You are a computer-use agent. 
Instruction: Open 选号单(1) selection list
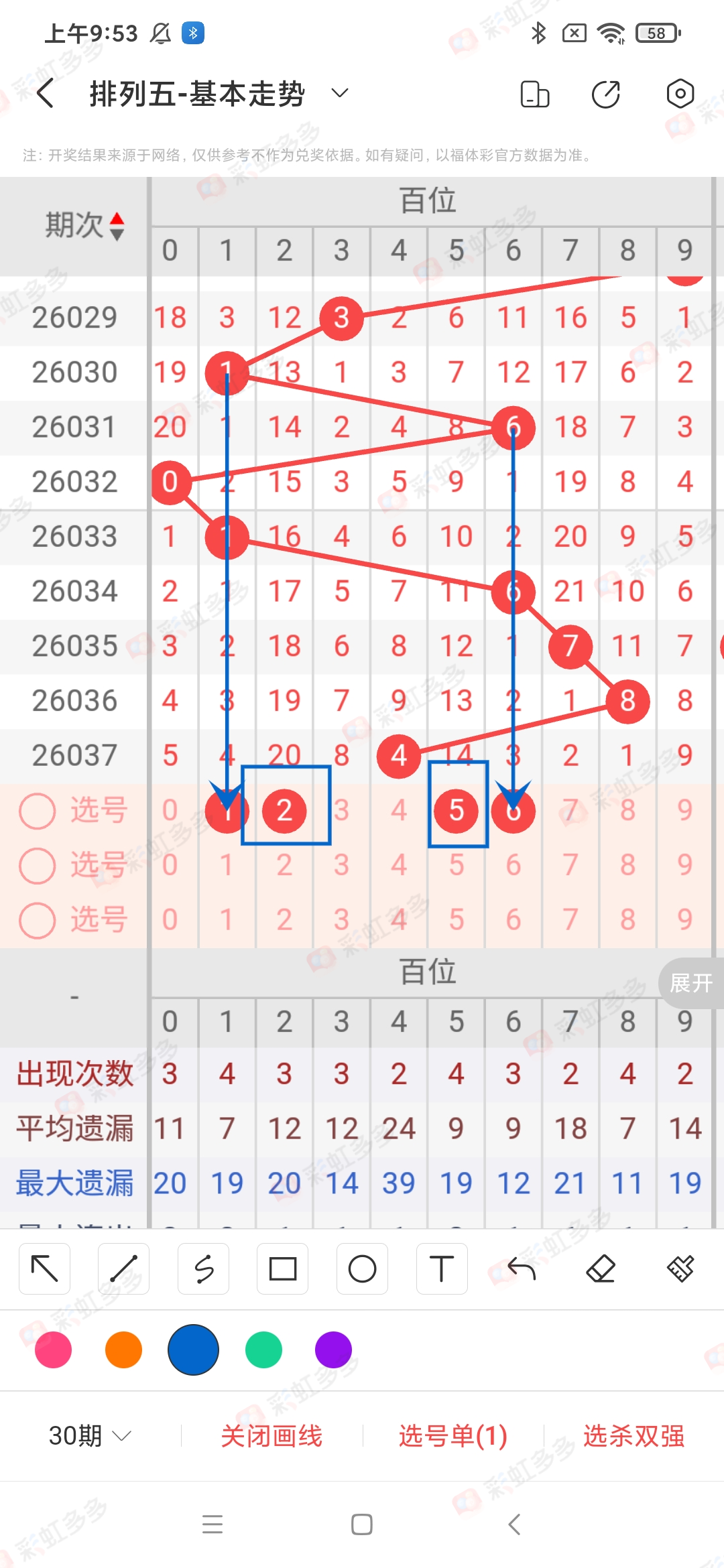click(x=452, y=1435)
